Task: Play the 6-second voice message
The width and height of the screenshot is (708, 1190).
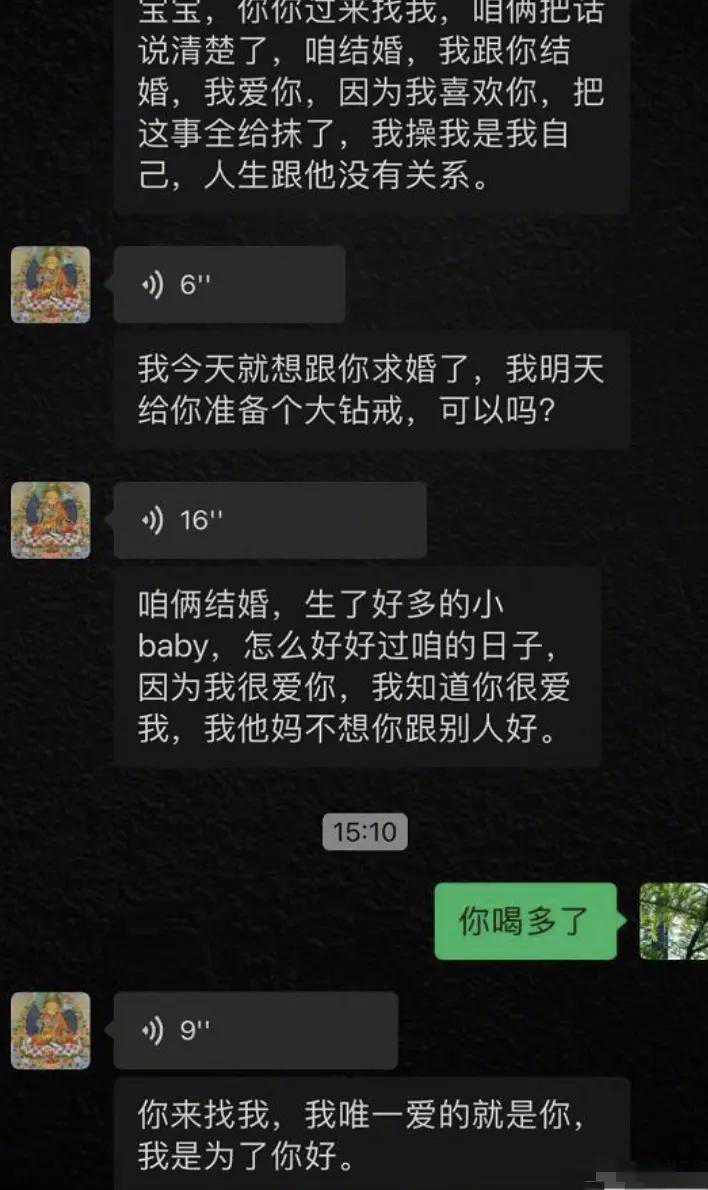Action: (x=229, y=285)
